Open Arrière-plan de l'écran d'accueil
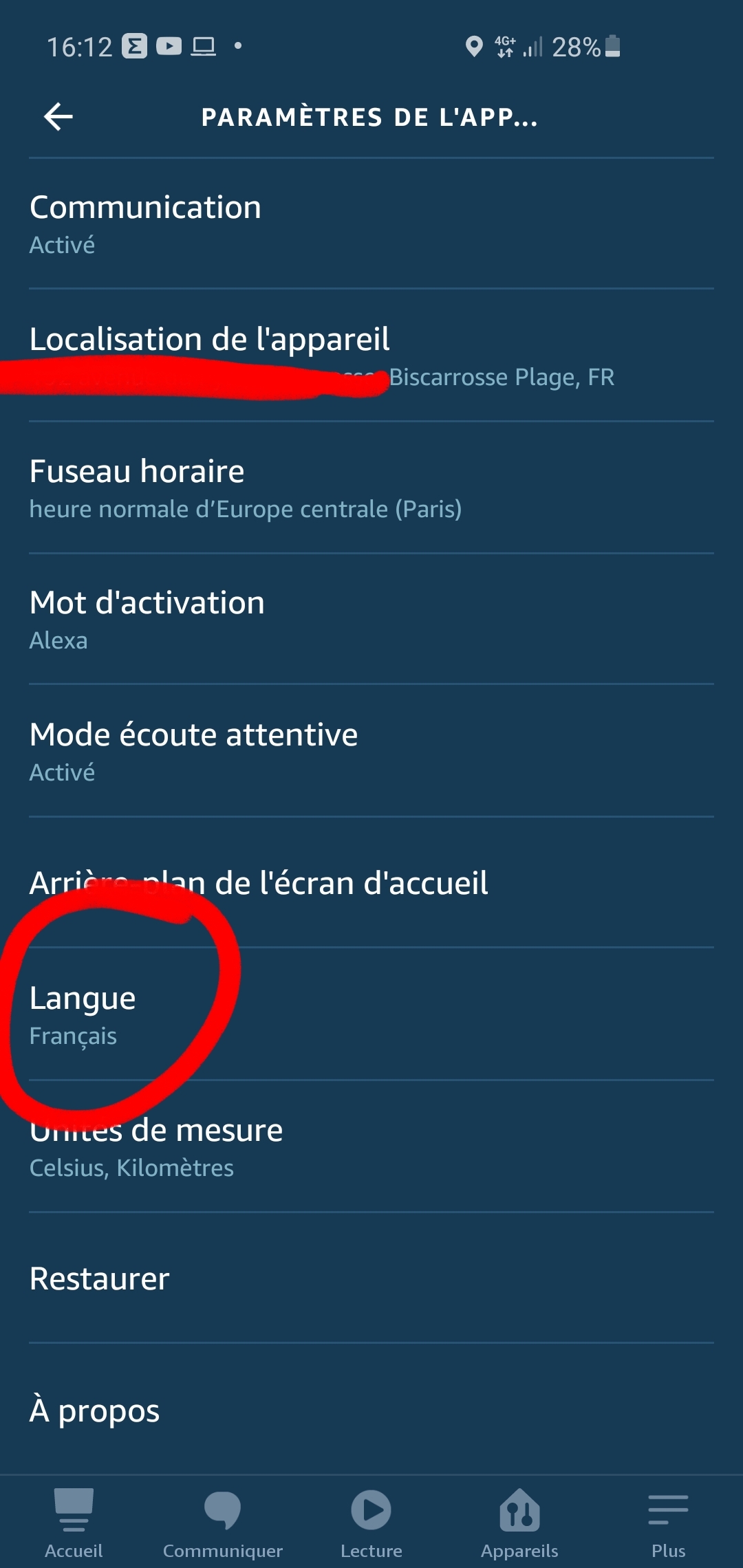 (371, 883)
